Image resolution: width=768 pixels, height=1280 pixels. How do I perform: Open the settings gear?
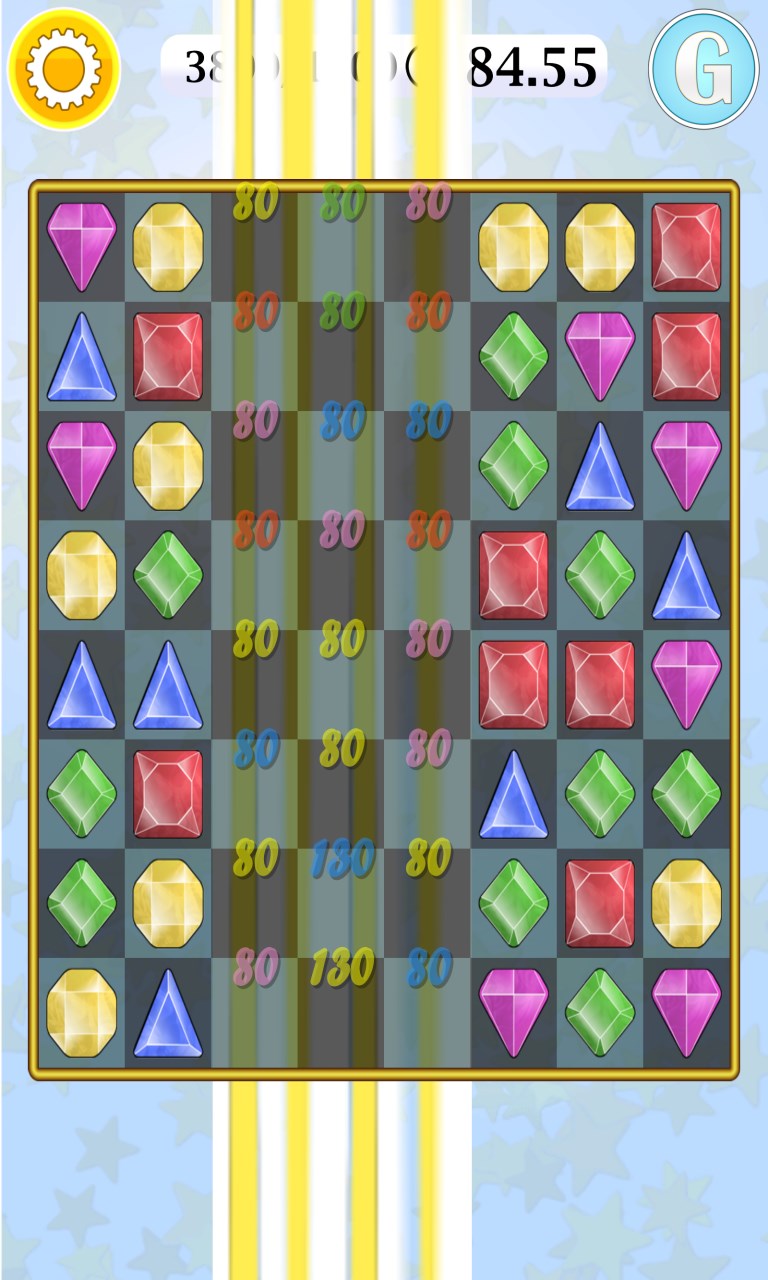coord(63,68)
